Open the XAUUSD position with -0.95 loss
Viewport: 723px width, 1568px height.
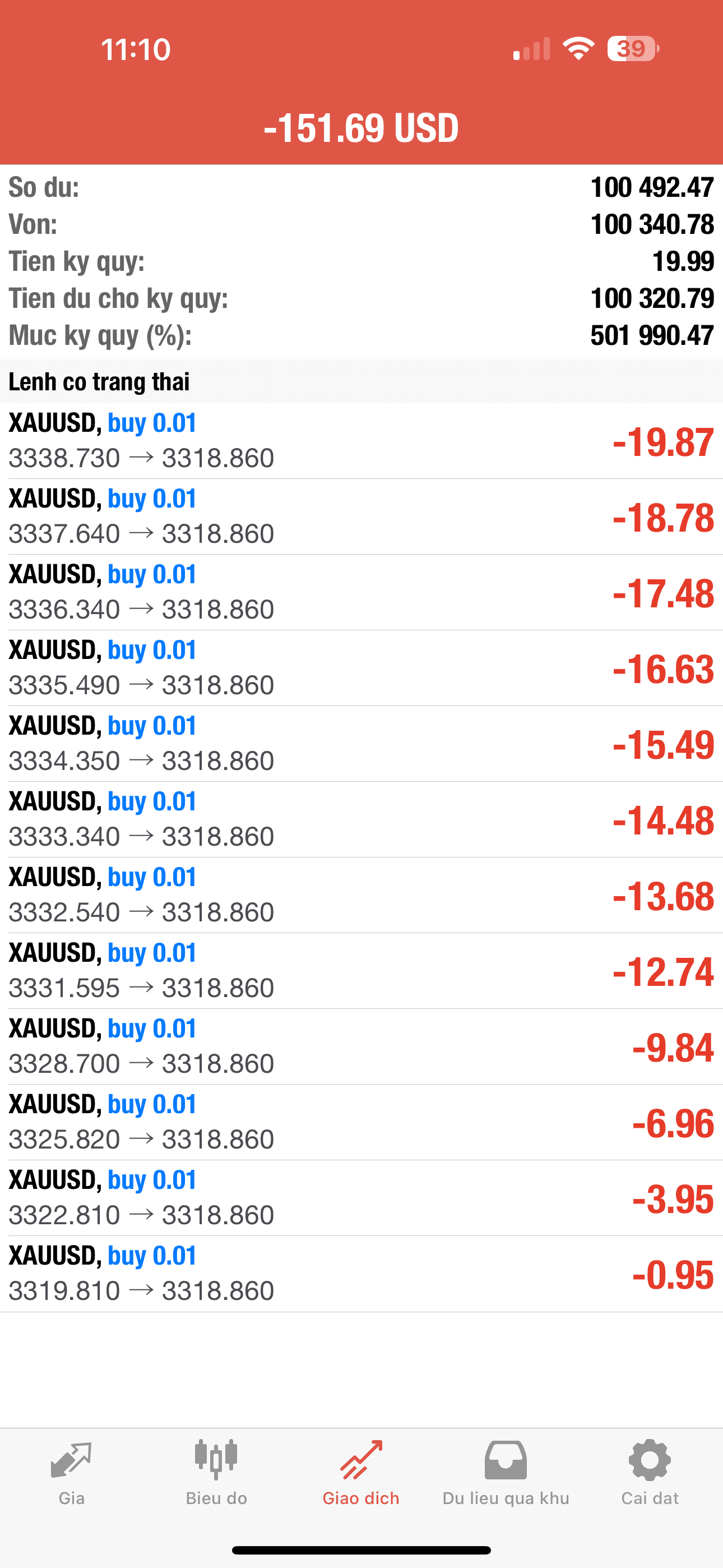[x=361, y=1274]
